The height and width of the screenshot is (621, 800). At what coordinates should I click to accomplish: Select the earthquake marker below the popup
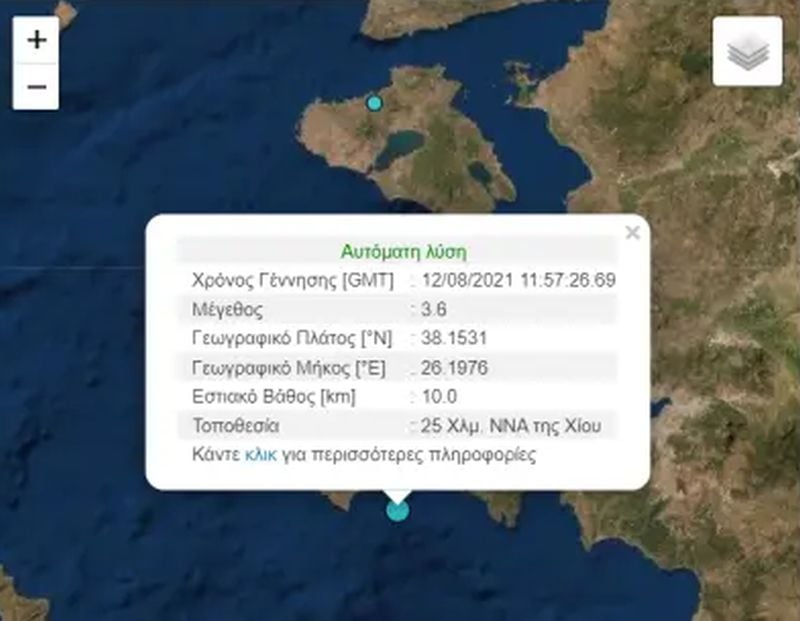398,511
